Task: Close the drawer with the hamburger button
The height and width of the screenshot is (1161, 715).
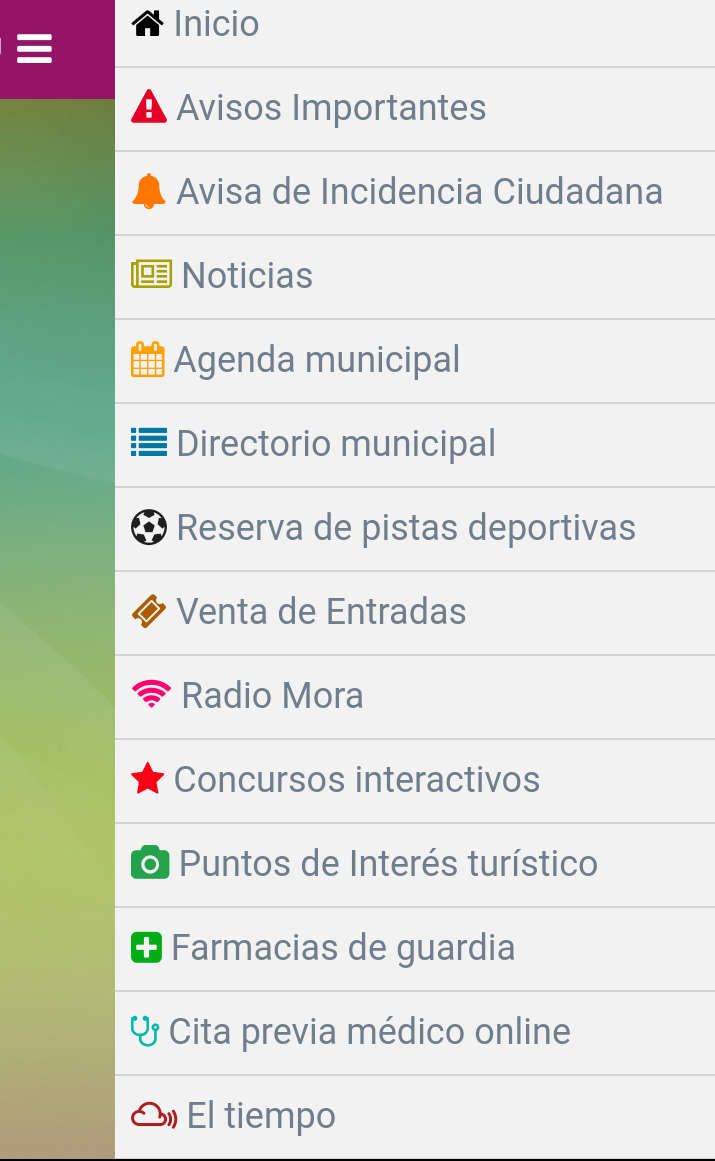Action: (x=34, y=49)
